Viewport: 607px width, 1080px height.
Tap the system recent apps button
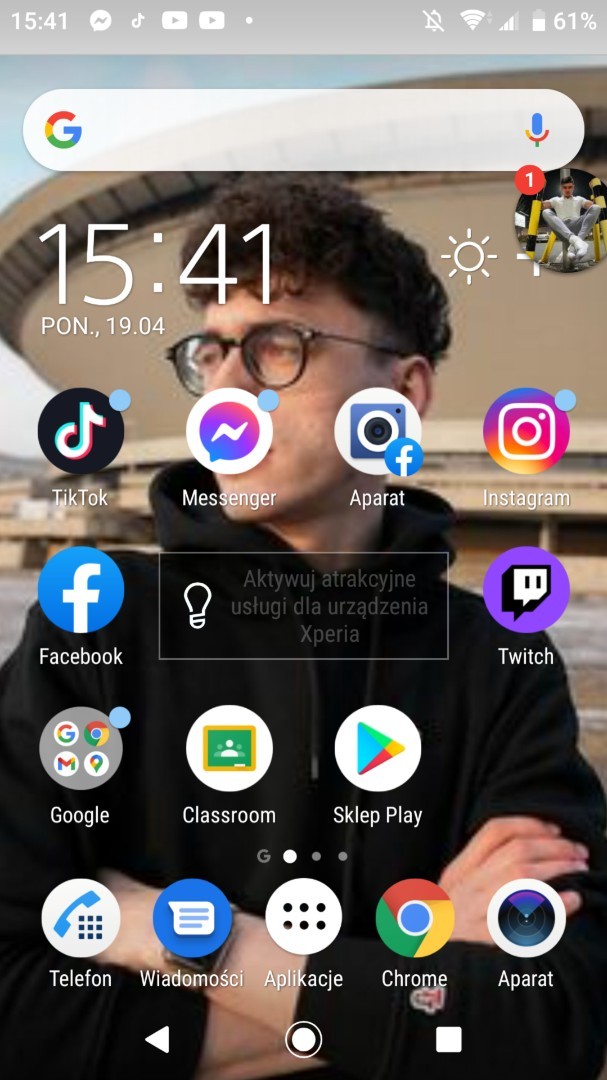click(x=449, y=1040)
